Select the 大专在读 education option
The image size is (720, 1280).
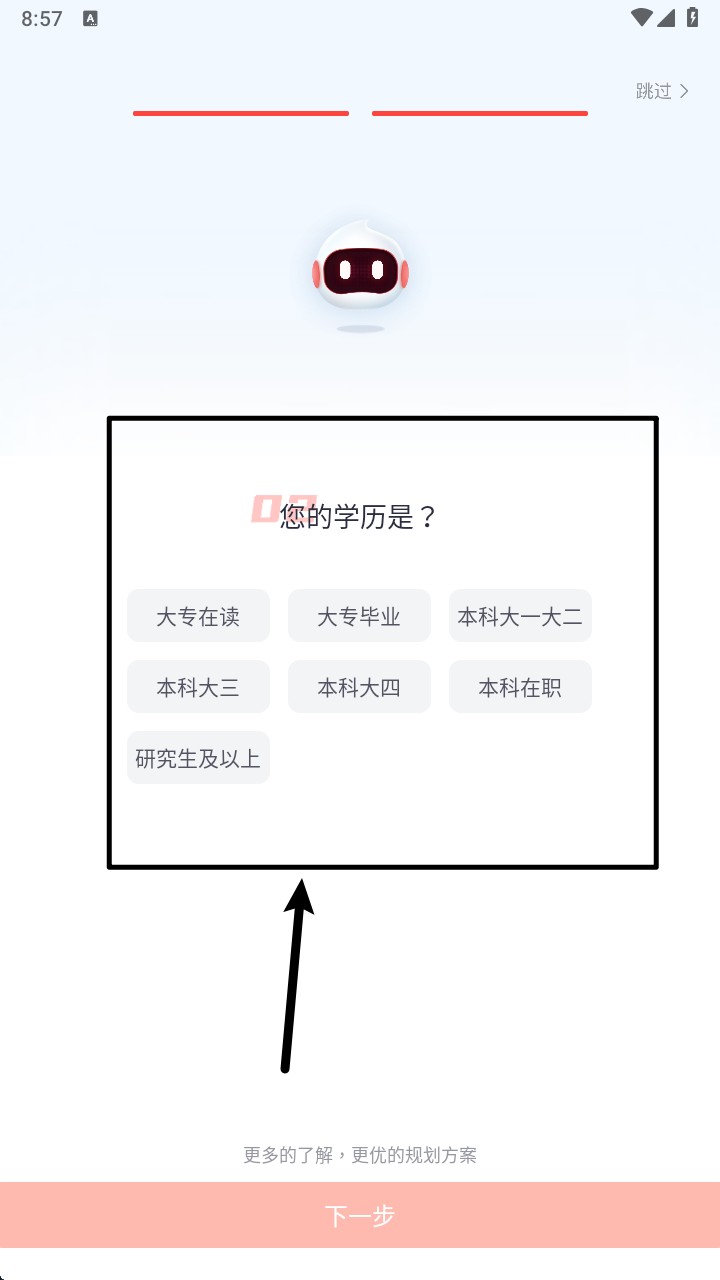[198, 616]
